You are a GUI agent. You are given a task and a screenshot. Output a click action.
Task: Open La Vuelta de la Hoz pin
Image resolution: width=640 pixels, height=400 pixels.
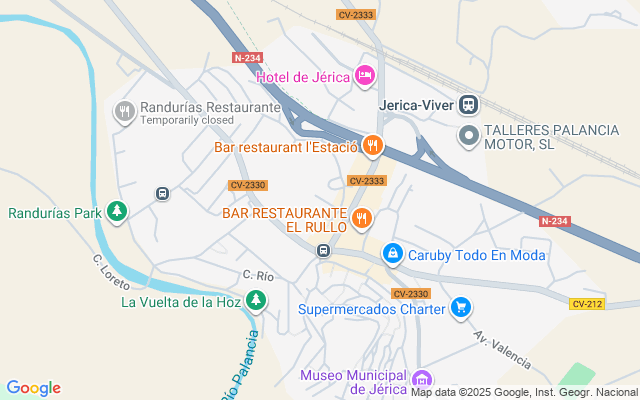click(256, 301)
